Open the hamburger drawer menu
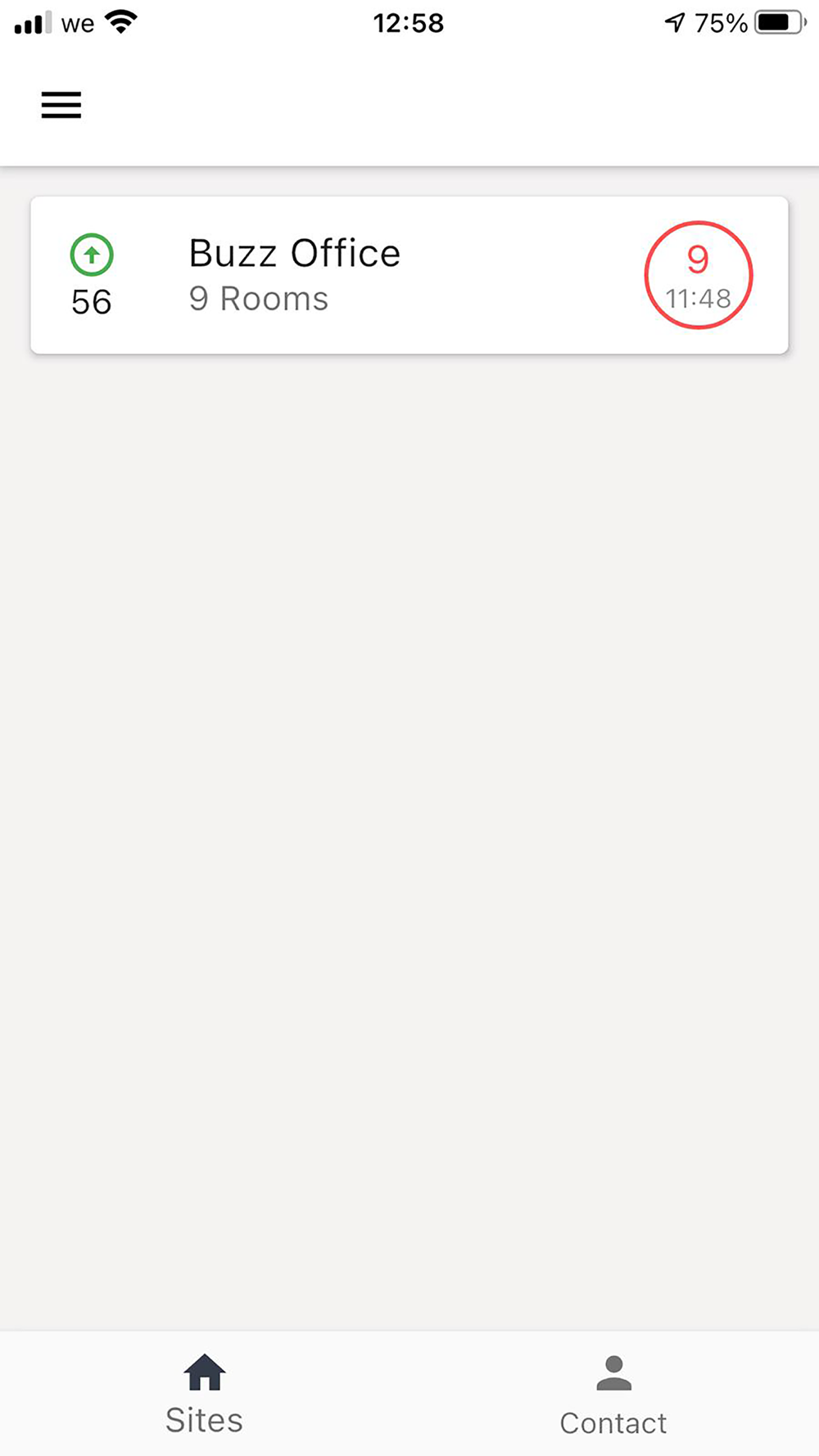 [x=61, y=105]
